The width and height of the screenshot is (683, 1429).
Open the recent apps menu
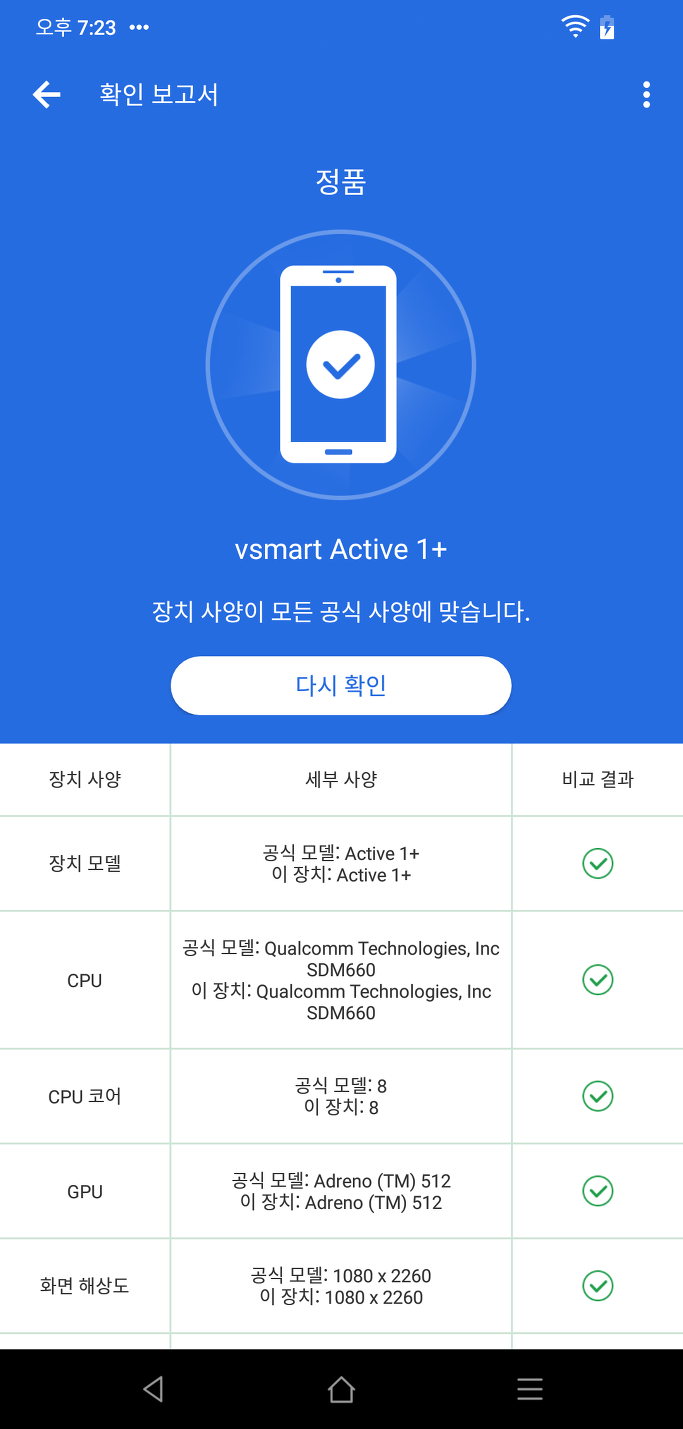click(x=530, y=1389)
